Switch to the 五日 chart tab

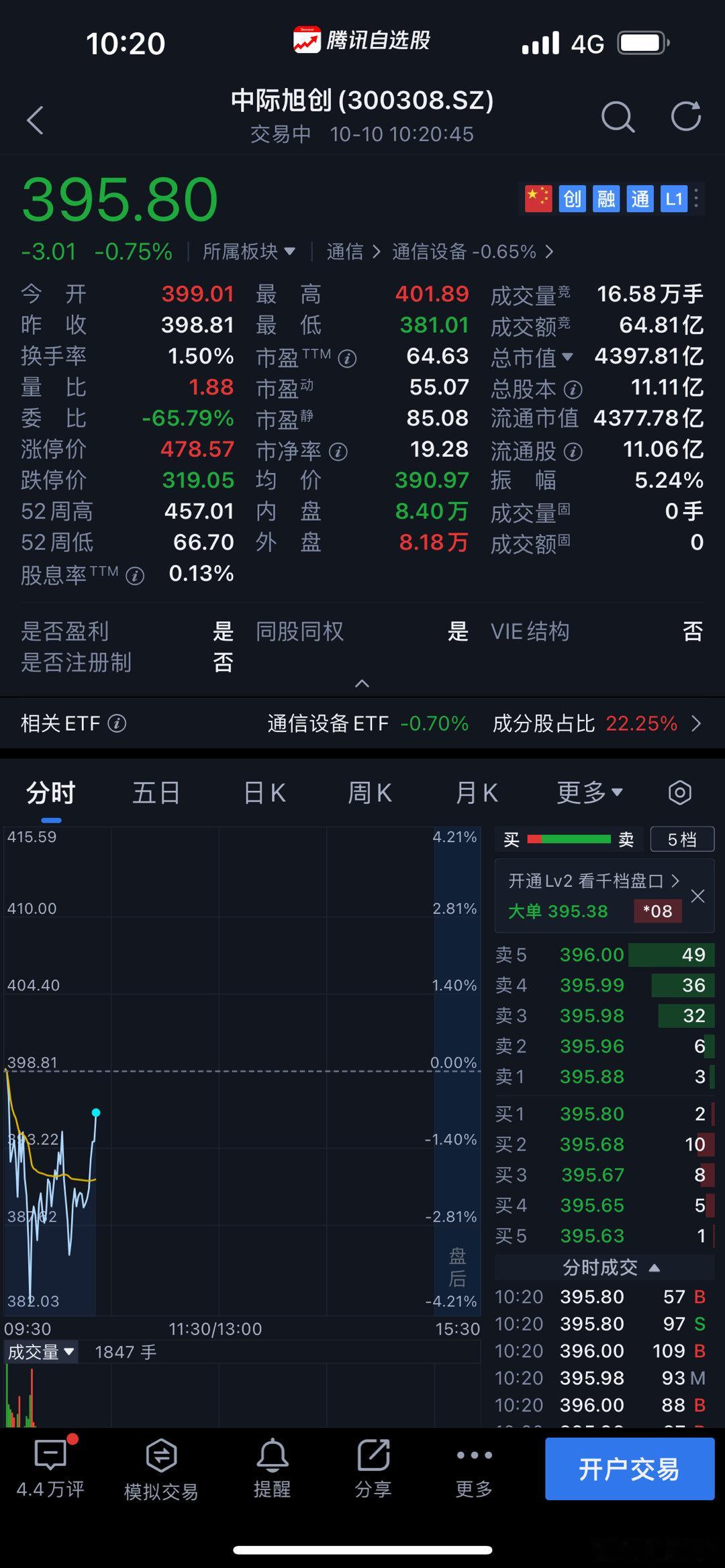click(x=156, y=793)
